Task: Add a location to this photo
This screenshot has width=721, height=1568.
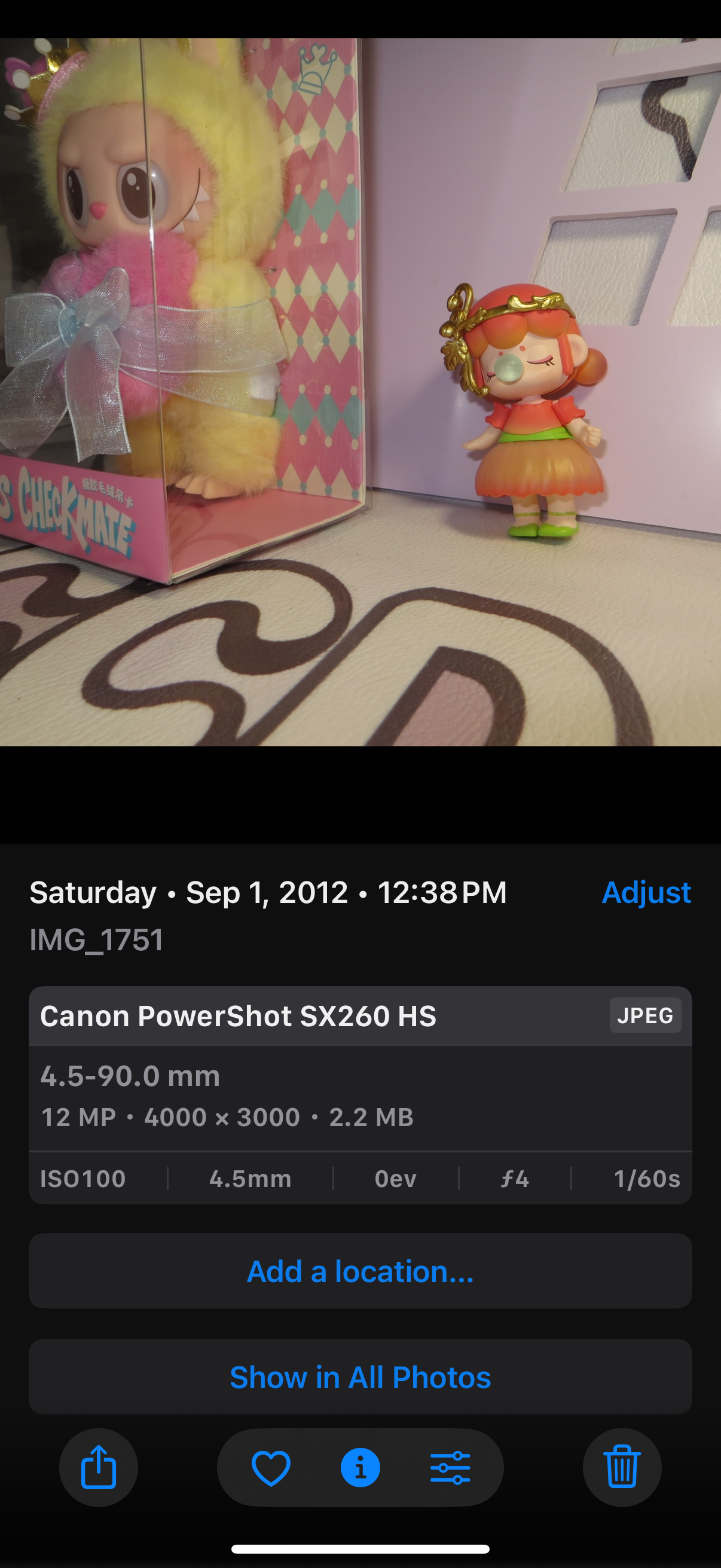Action: point(360,1271)
